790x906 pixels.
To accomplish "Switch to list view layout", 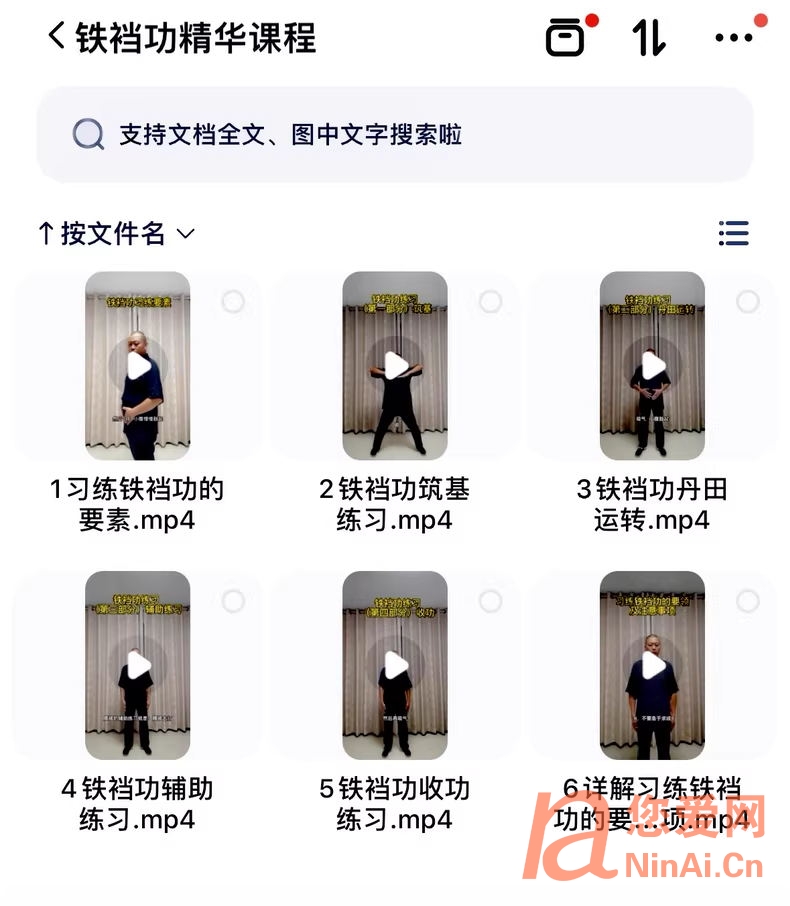I will point(733,234).
